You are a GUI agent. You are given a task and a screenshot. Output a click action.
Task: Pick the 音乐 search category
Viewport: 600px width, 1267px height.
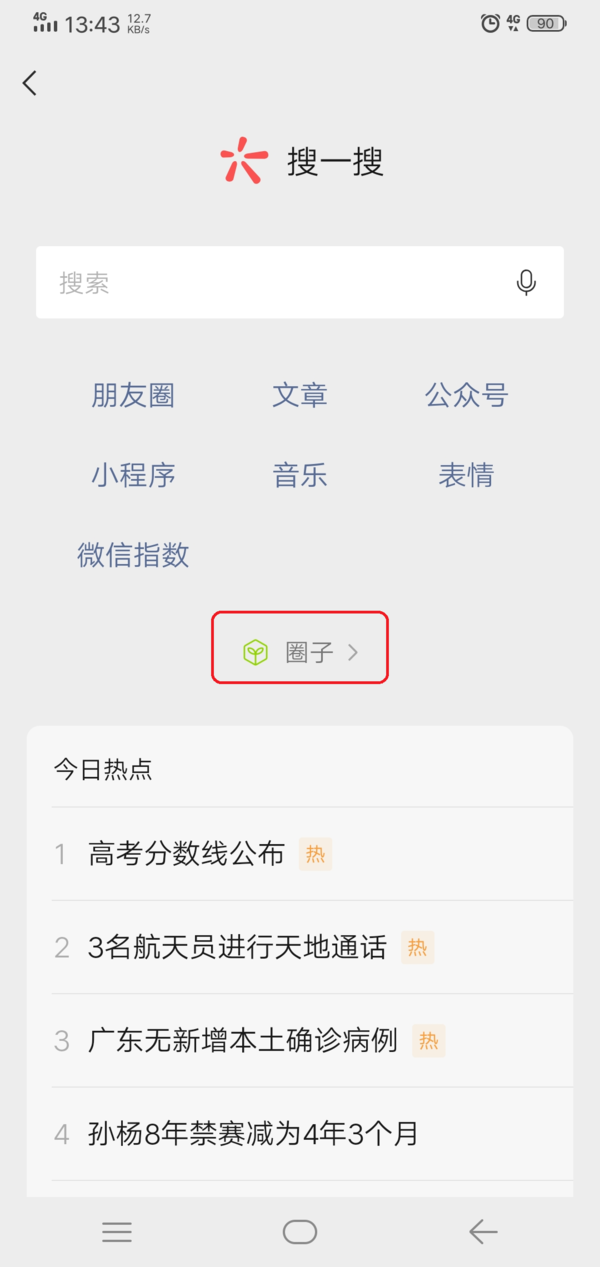[300, 475]
